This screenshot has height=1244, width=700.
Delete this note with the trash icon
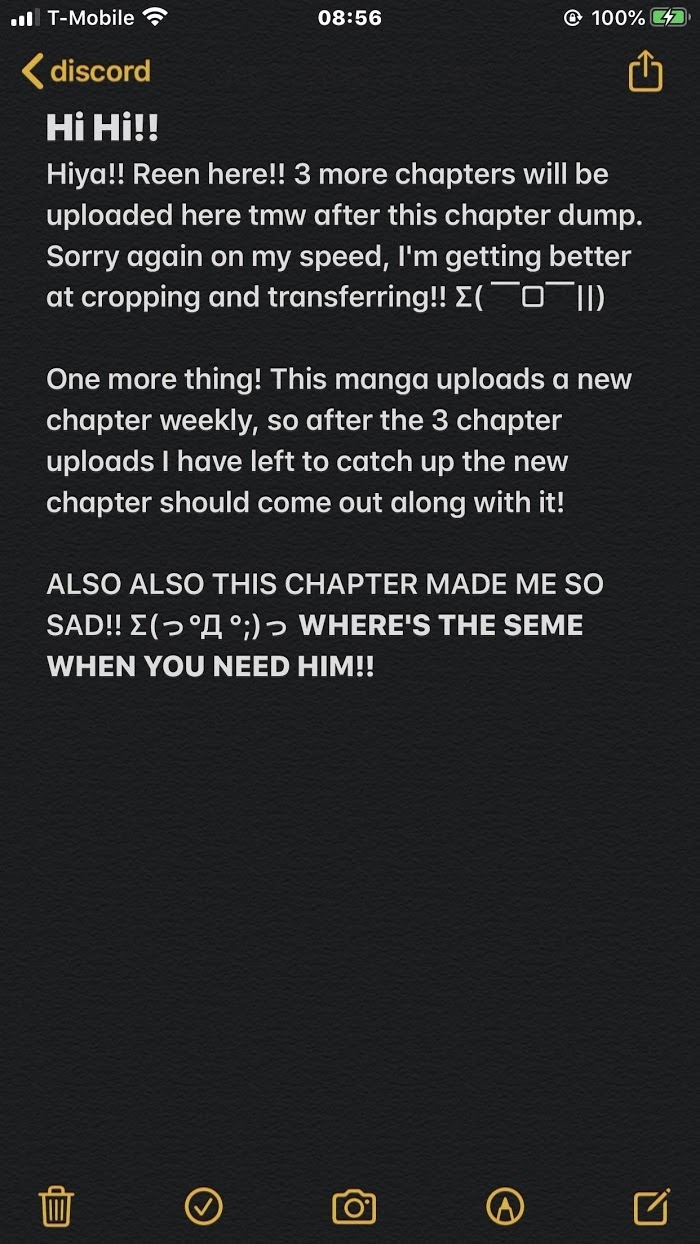tap(57, 1206)
